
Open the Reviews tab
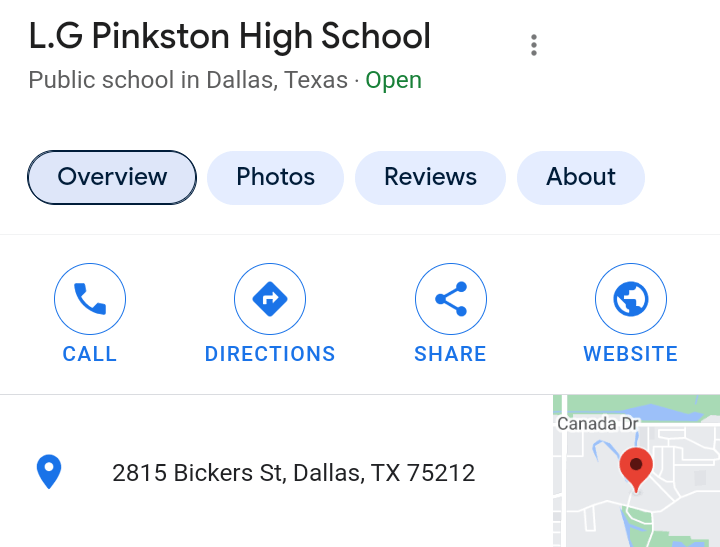[430, 177]
